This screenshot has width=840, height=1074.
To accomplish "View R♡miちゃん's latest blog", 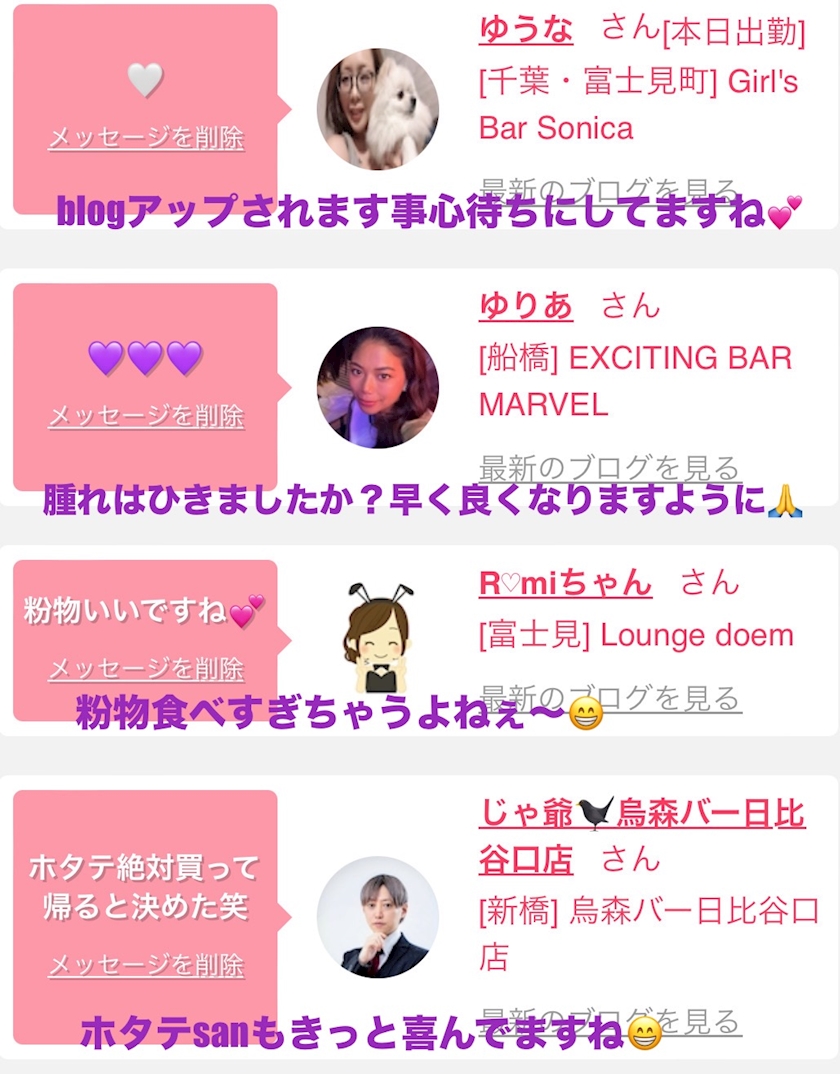I will 611,697.
